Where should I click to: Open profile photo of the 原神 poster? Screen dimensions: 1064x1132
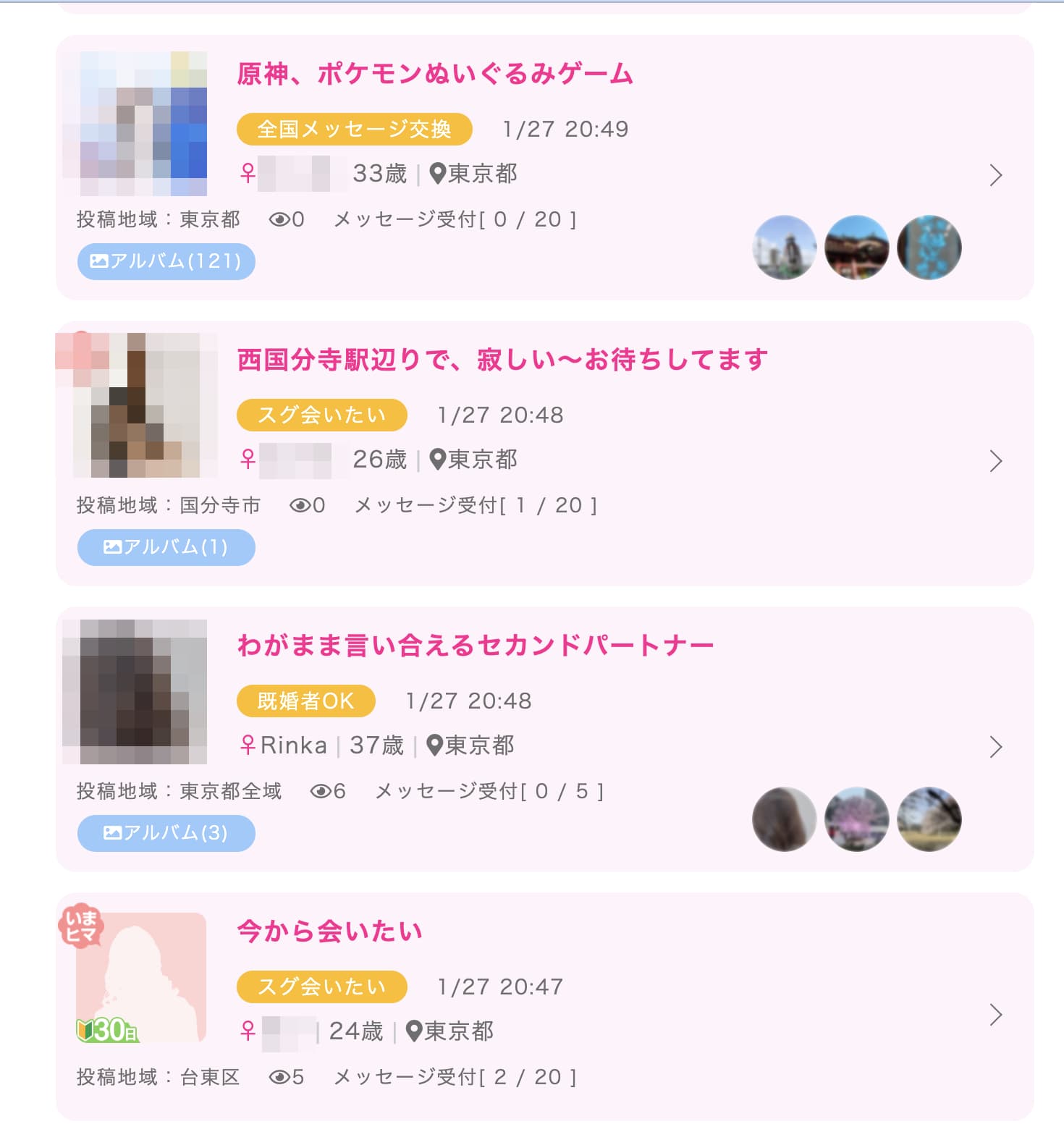[x=135, y=123]
